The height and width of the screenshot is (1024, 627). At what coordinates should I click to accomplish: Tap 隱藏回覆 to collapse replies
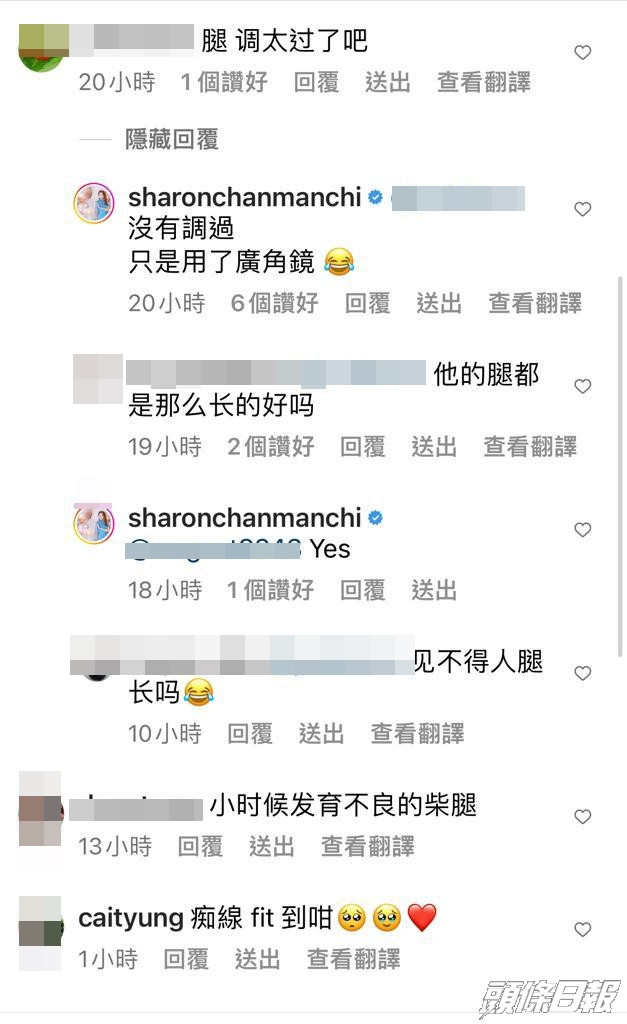click(x=171, y=140)
